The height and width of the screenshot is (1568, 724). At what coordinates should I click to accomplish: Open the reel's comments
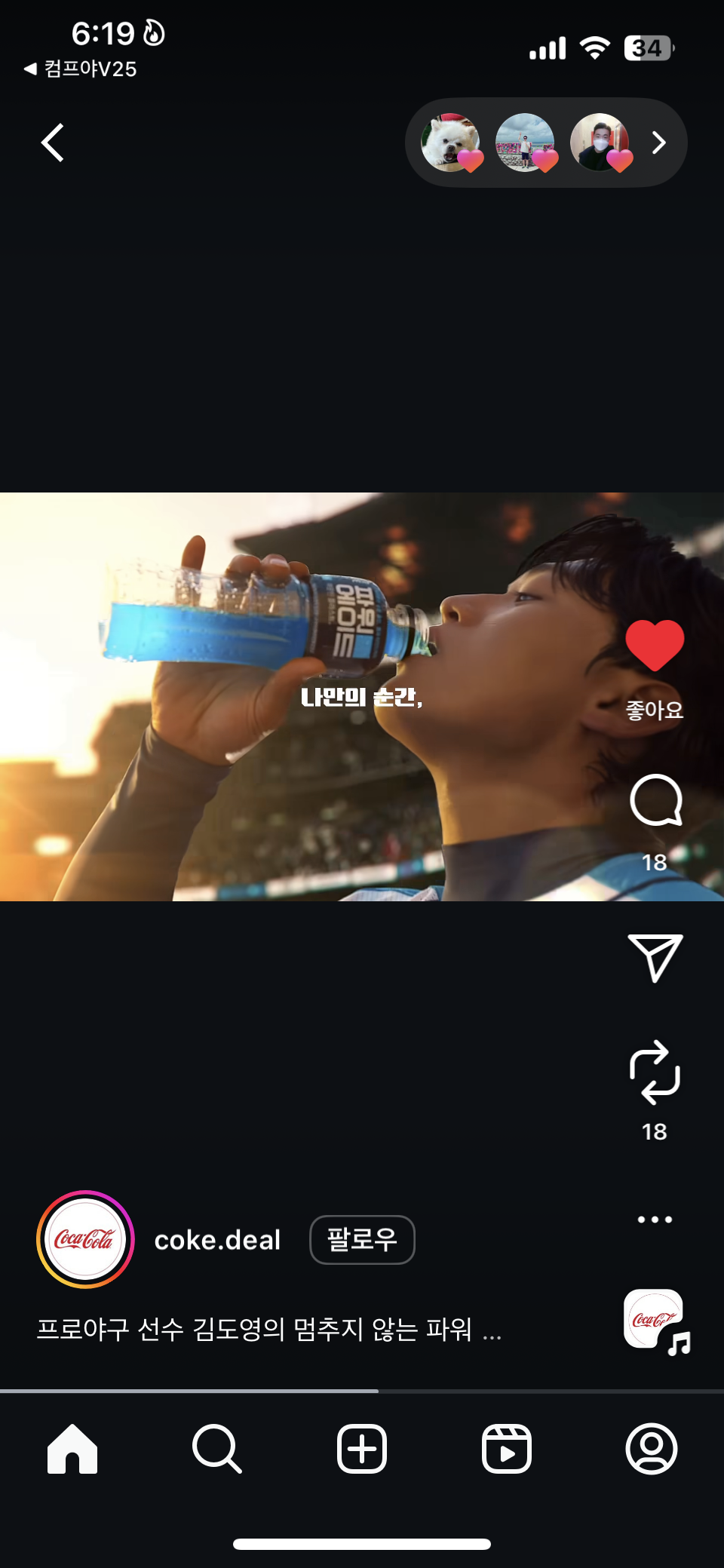pyautogui.click(x=655, y=801)
